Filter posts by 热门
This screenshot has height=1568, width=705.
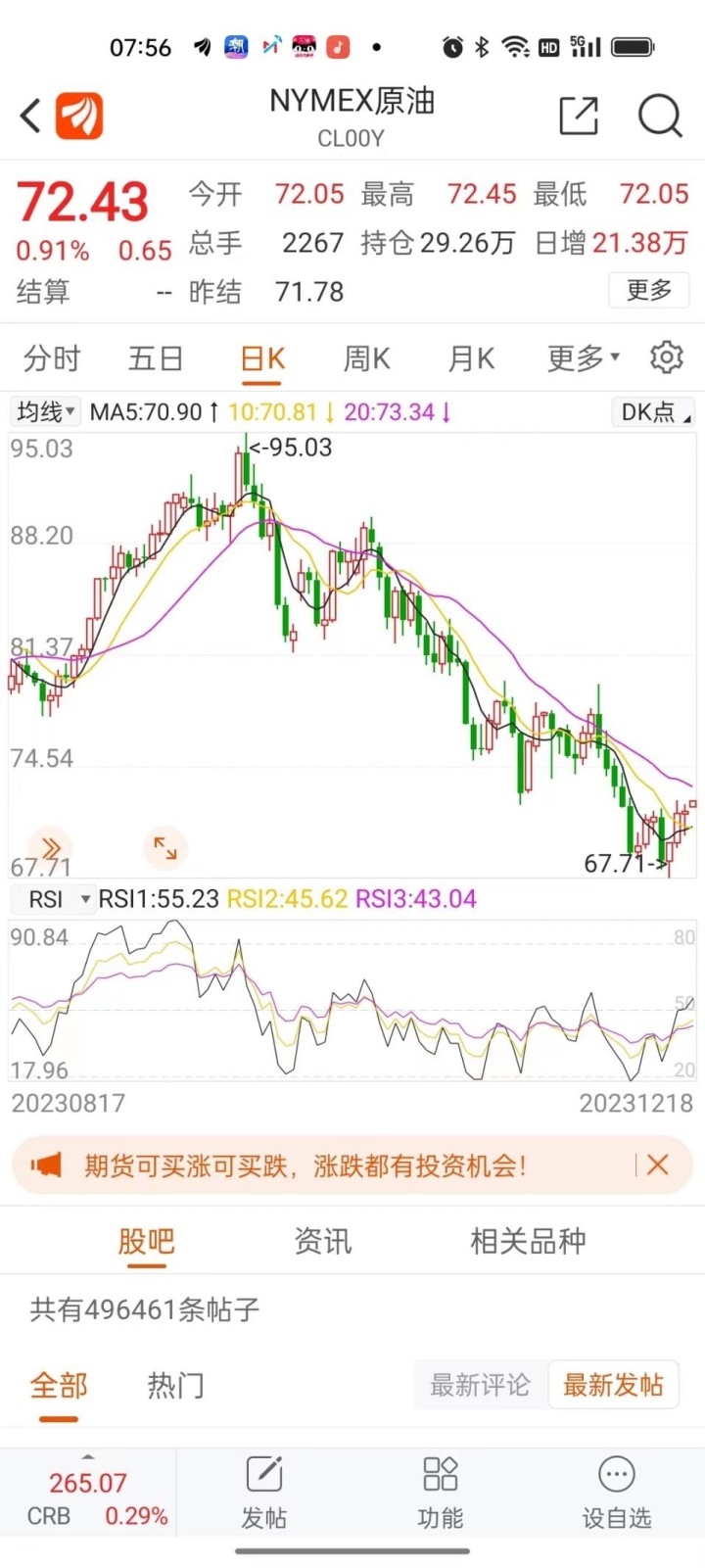point(175,1385)
